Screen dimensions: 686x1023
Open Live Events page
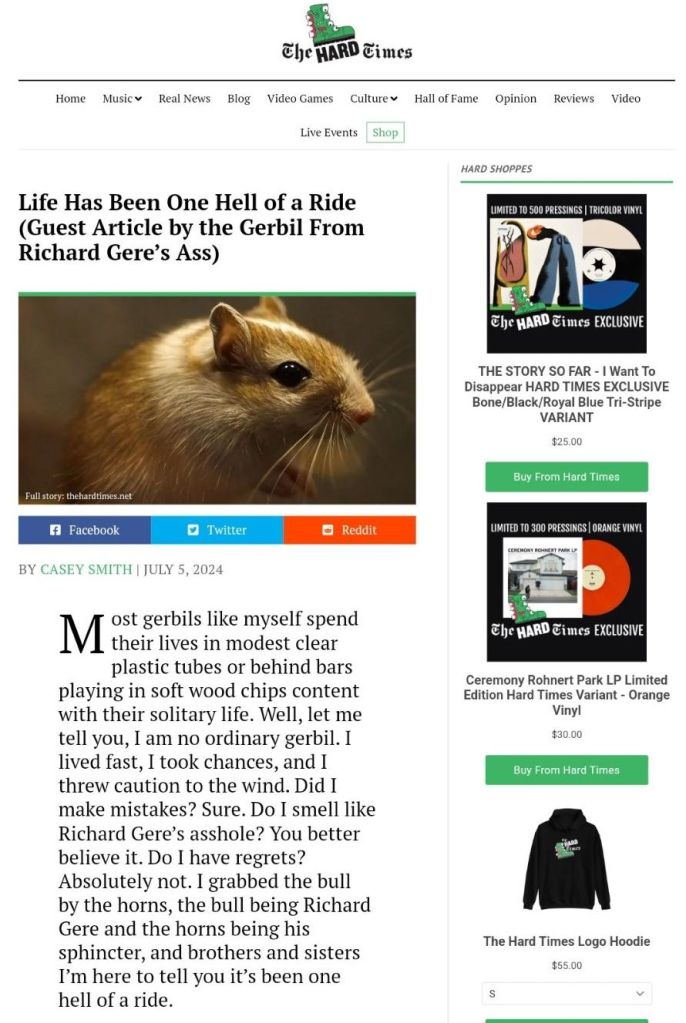click(x=328, y=132)
